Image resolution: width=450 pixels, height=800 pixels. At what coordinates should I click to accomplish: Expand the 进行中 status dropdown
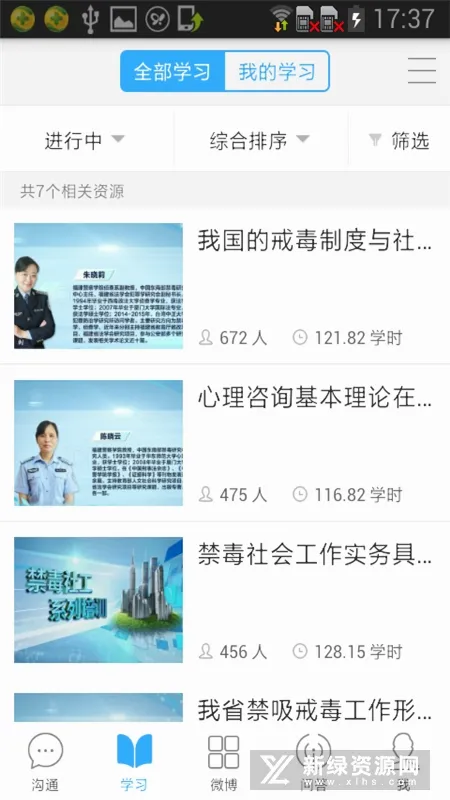tap(85, 140)
